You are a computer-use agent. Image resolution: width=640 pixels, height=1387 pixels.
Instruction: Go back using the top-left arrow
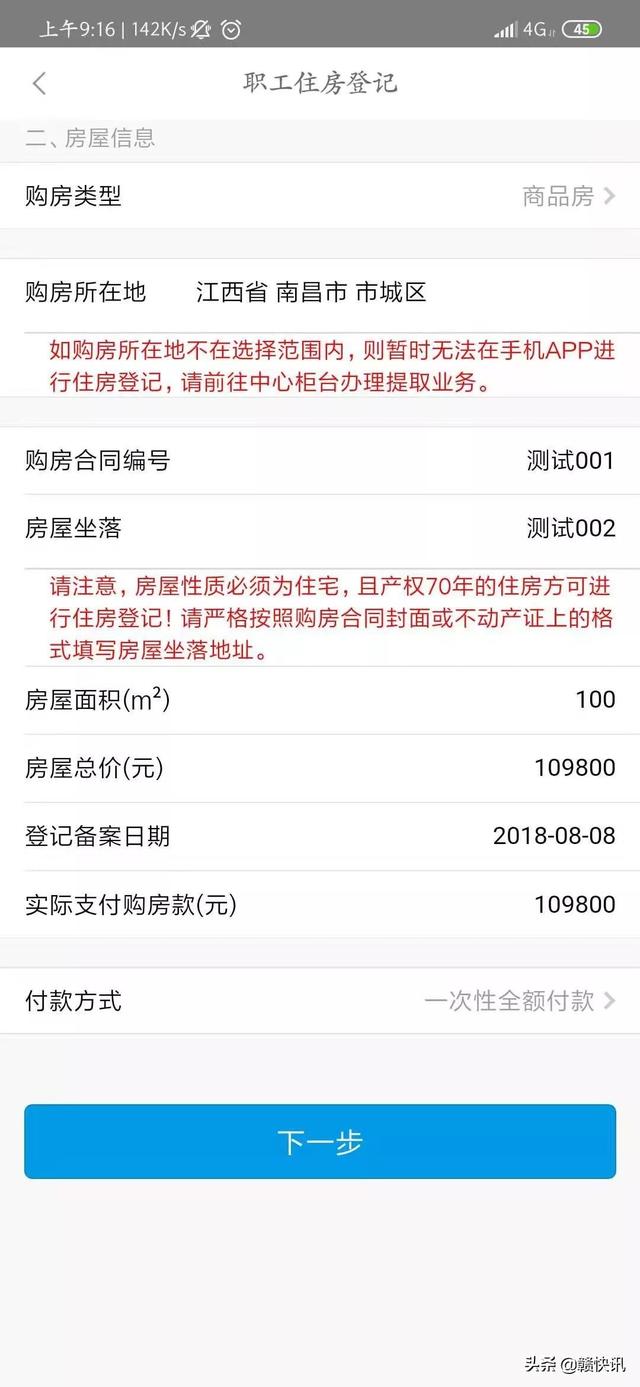(x=40, y=83)
